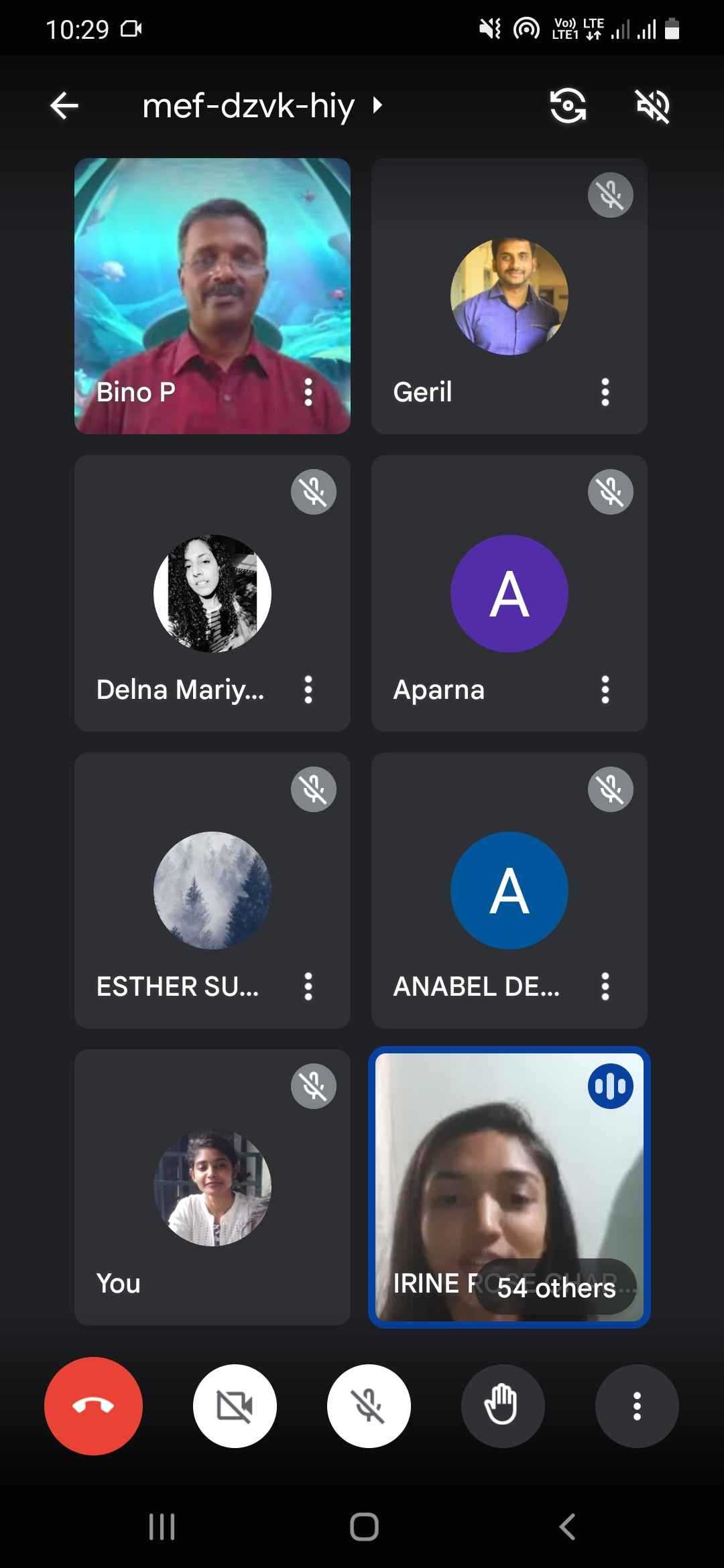Toggle the speaker audio off icon
Viewport: 724px width, 1568px height.
[652, 106]
